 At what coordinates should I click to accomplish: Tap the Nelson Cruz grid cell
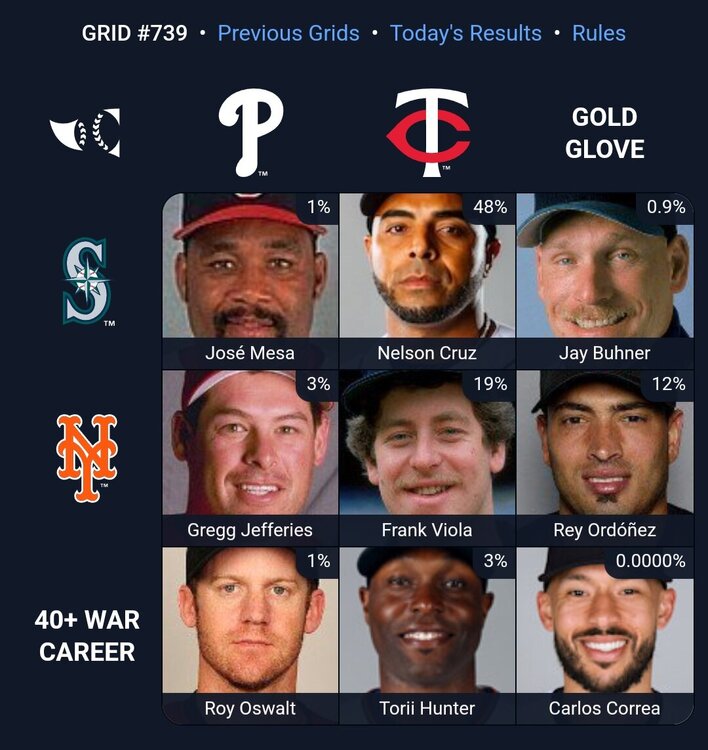(x=427, y=281)
